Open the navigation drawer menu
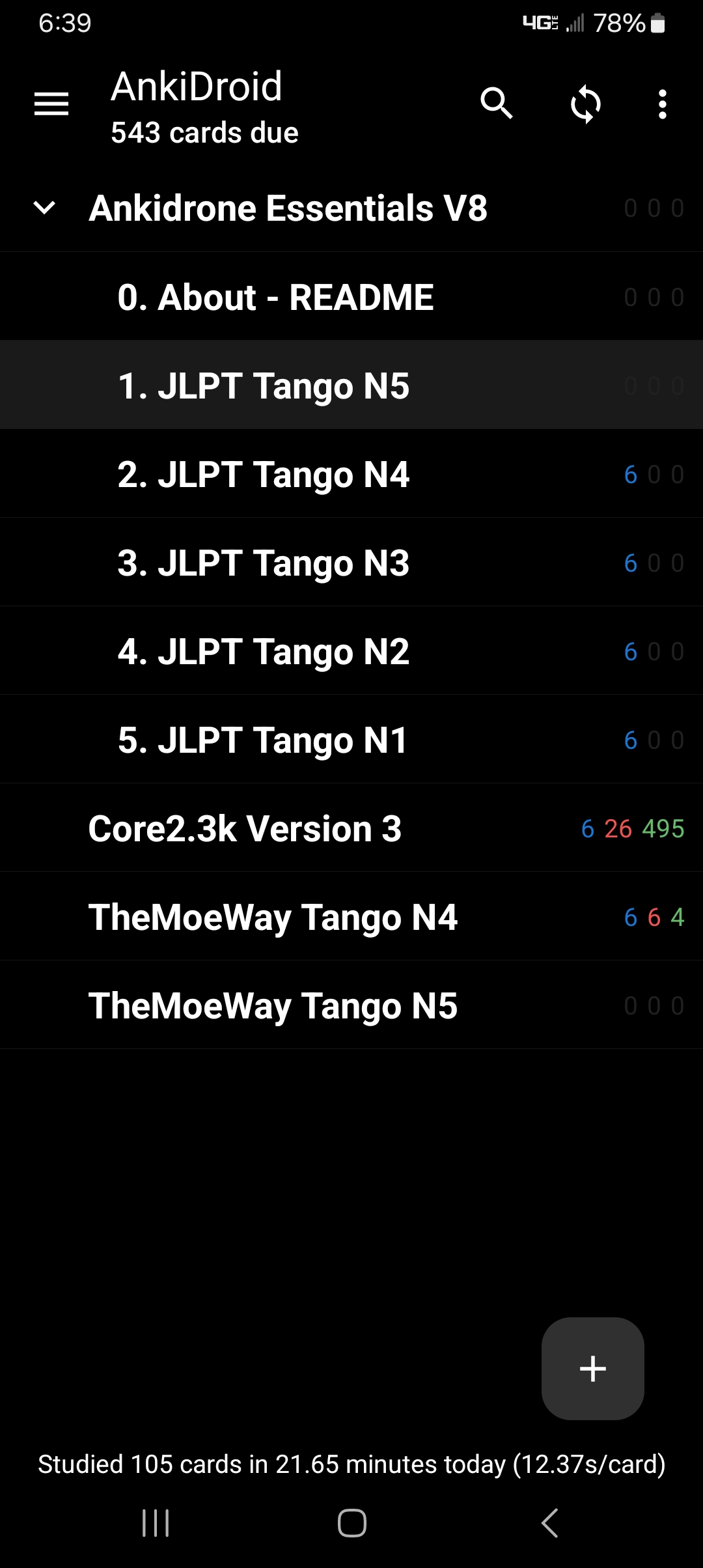This screenshot has height=1568, width=703. (x=51, y=104)
